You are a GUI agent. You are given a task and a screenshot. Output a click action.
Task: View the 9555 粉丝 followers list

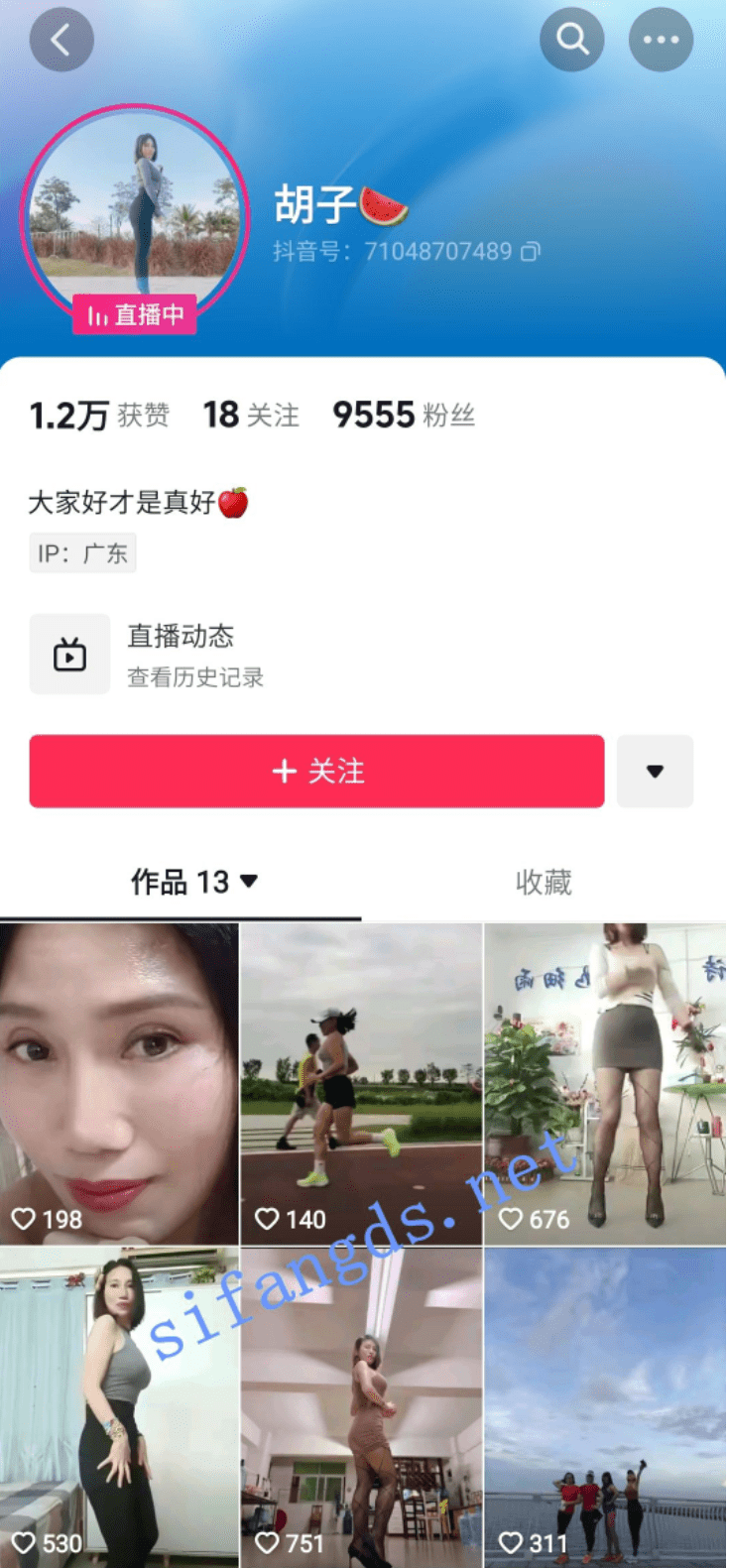(x=403, y=415)
